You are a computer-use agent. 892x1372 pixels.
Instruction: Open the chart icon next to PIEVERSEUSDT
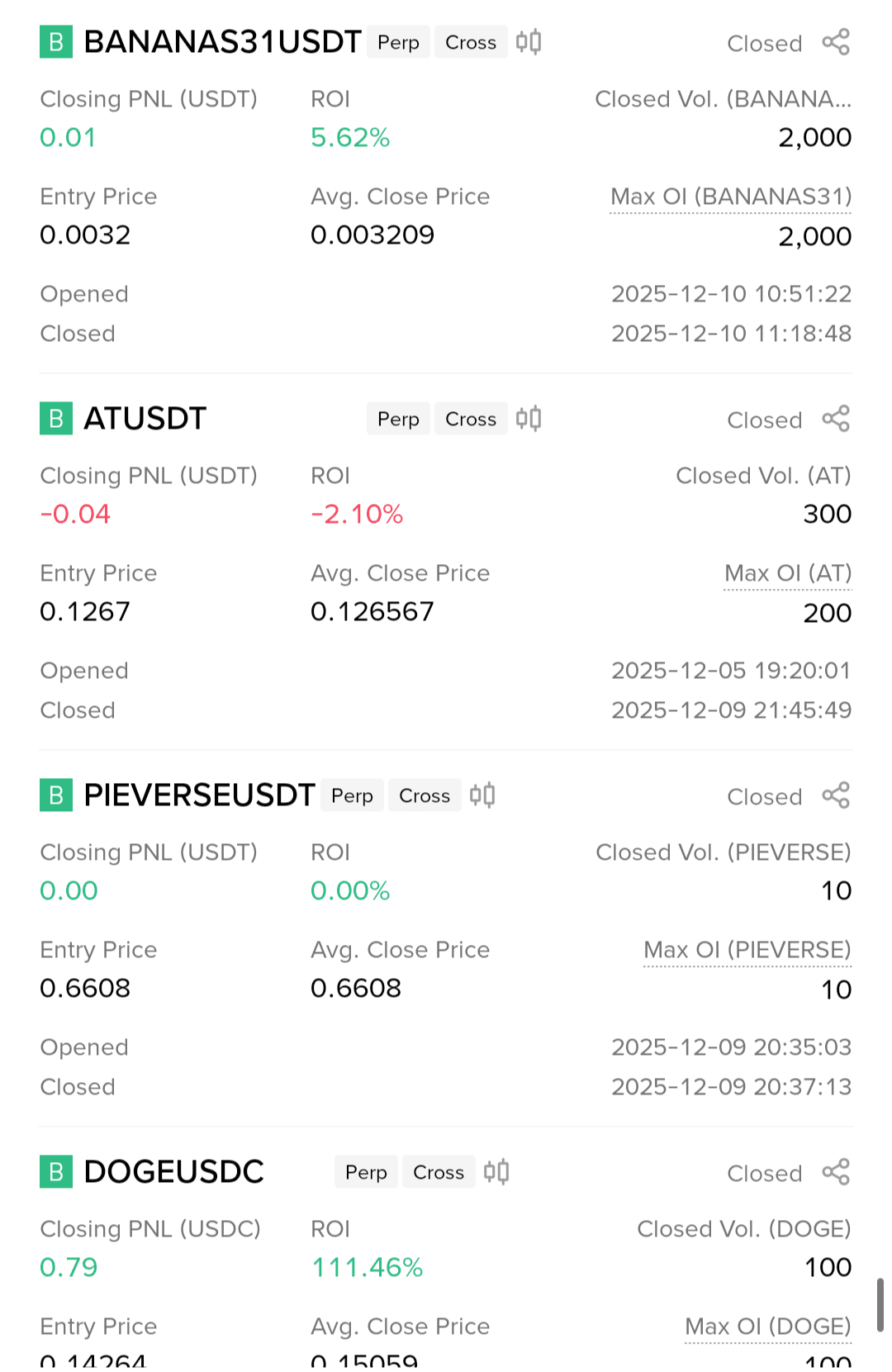pos(482,795)
